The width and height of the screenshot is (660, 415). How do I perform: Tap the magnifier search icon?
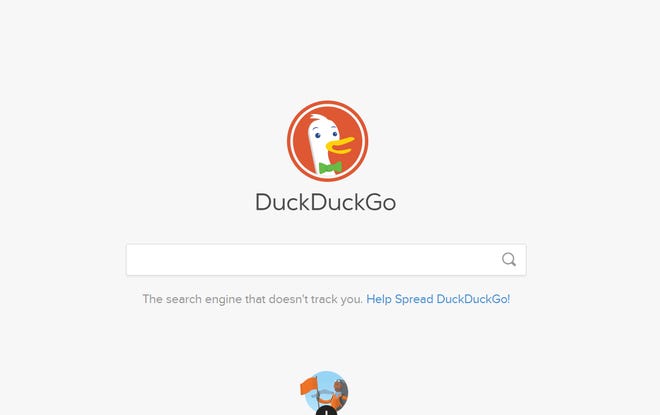(x=509, y=260)
